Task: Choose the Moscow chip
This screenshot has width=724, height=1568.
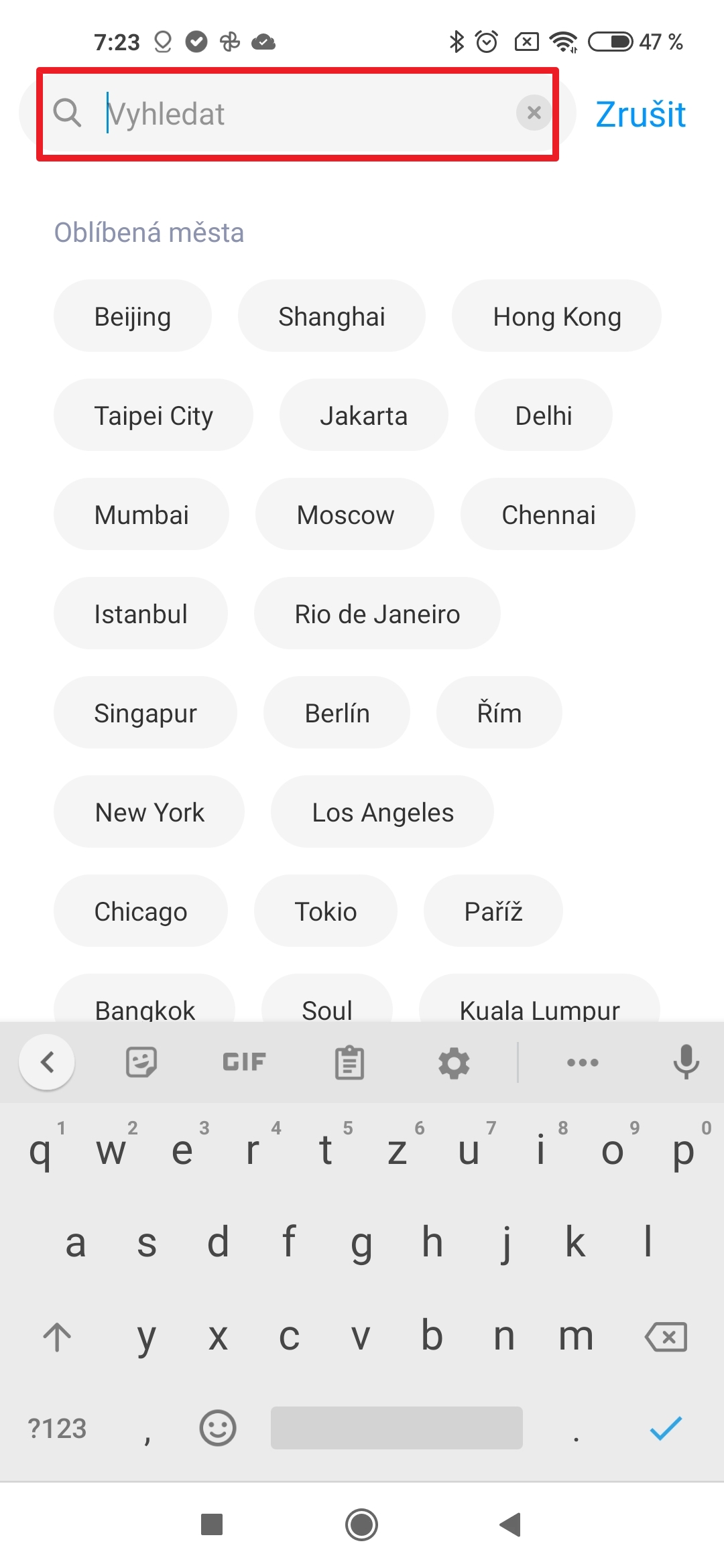Action: pos(345,515)
